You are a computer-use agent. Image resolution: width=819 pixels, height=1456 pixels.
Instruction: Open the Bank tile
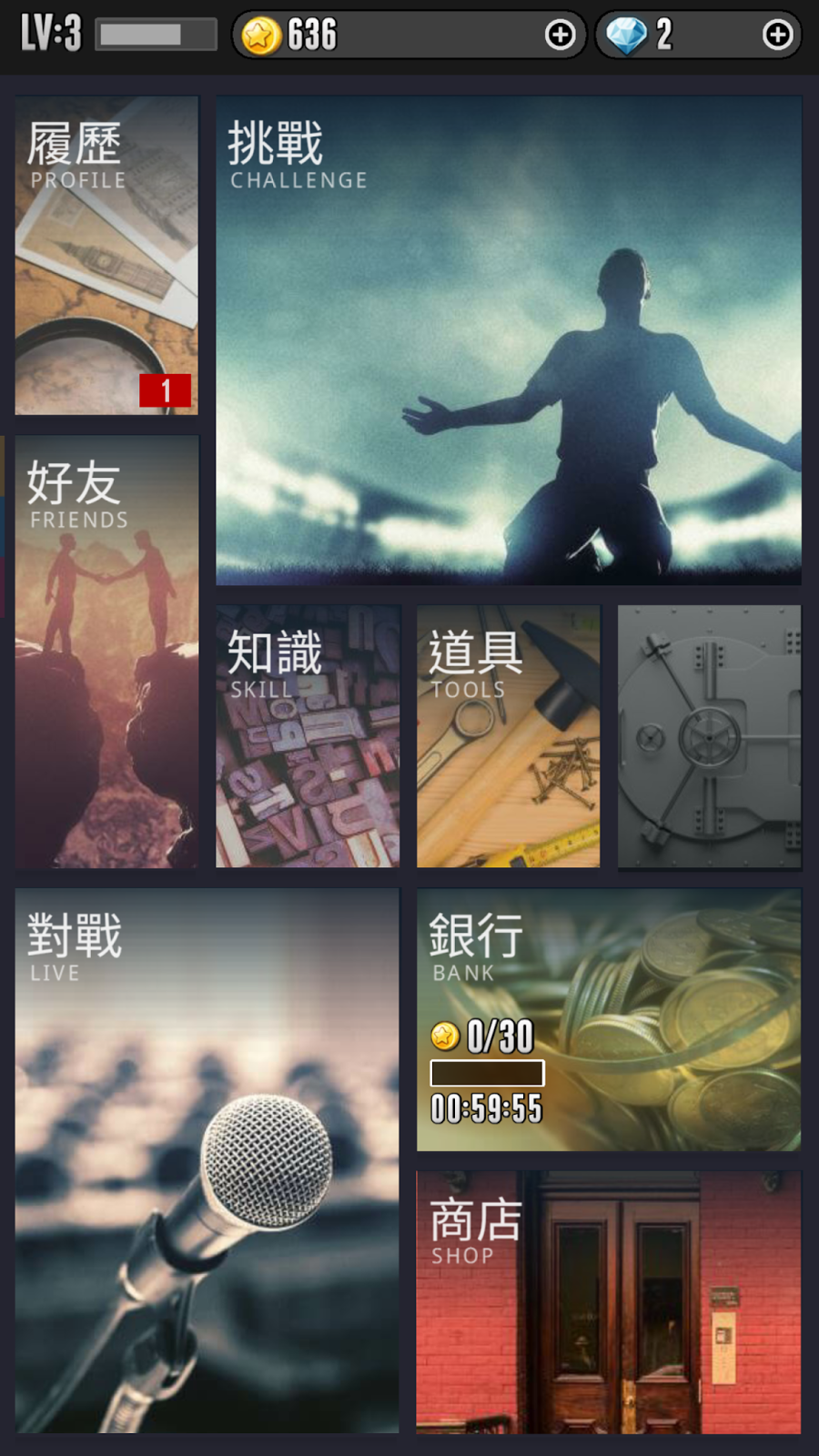[x=609, y=1020]
